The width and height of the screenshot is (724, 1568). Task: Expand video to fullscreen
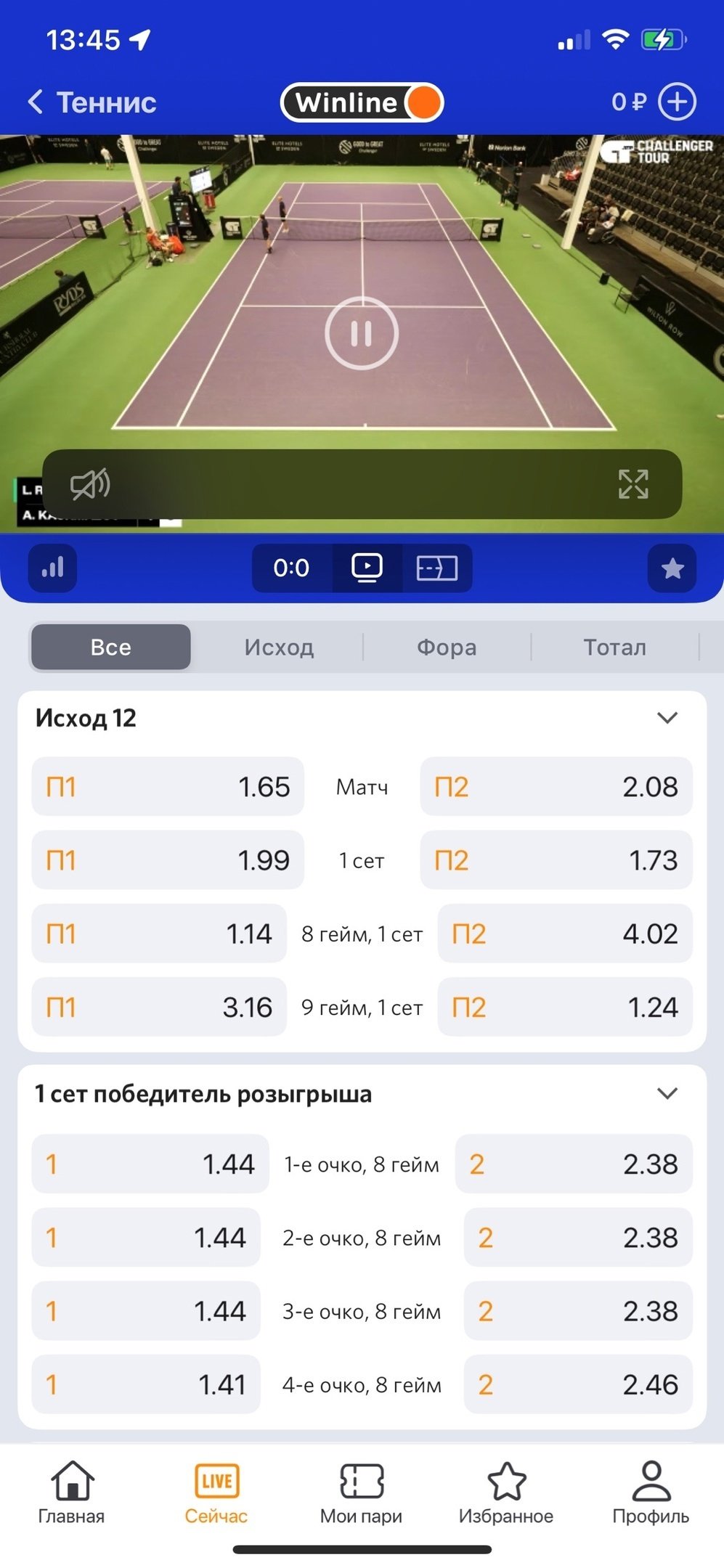click(x=633, y=484)
